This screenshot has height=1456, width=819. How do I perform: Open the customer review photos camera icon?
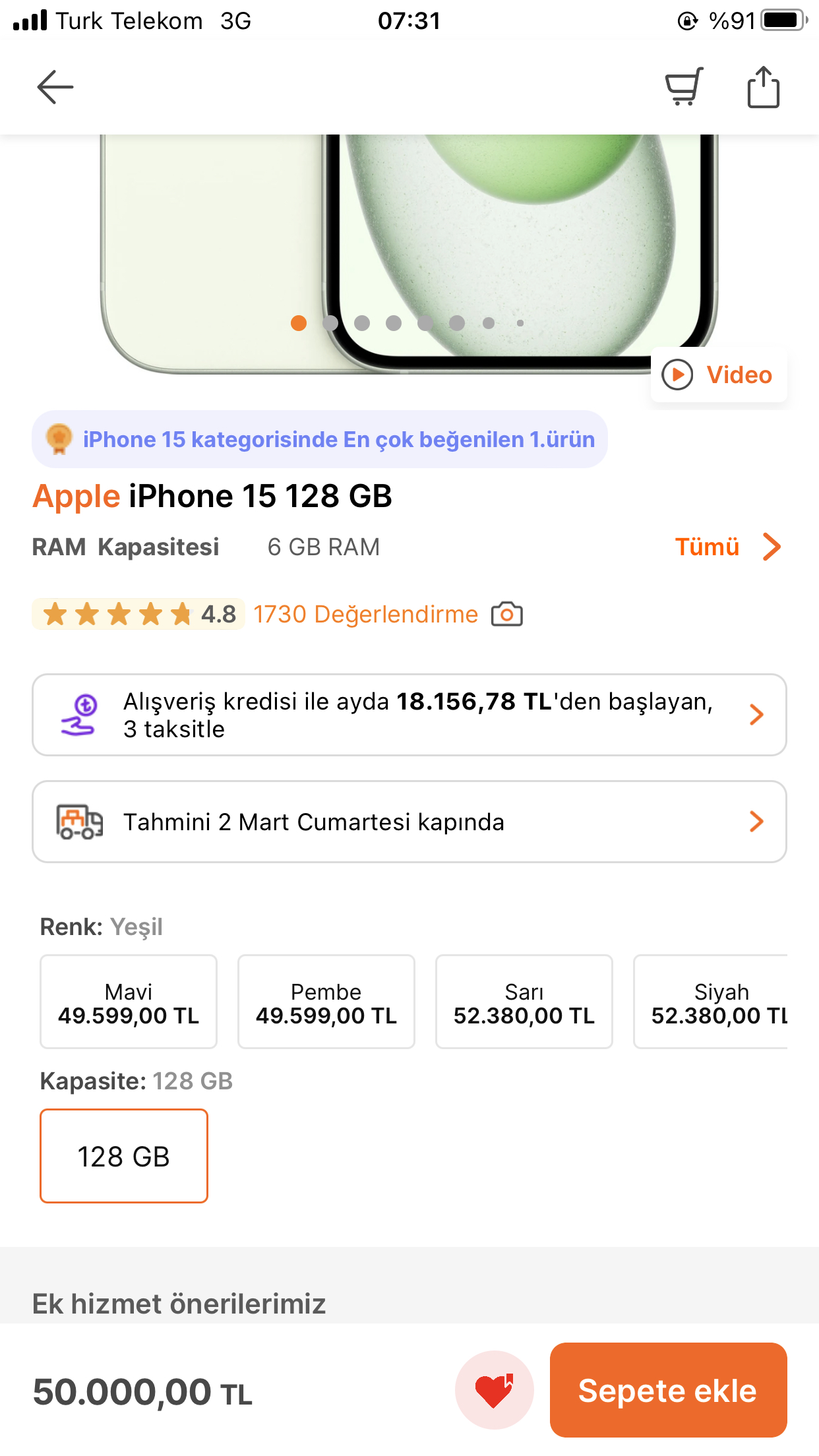[507, 614]
